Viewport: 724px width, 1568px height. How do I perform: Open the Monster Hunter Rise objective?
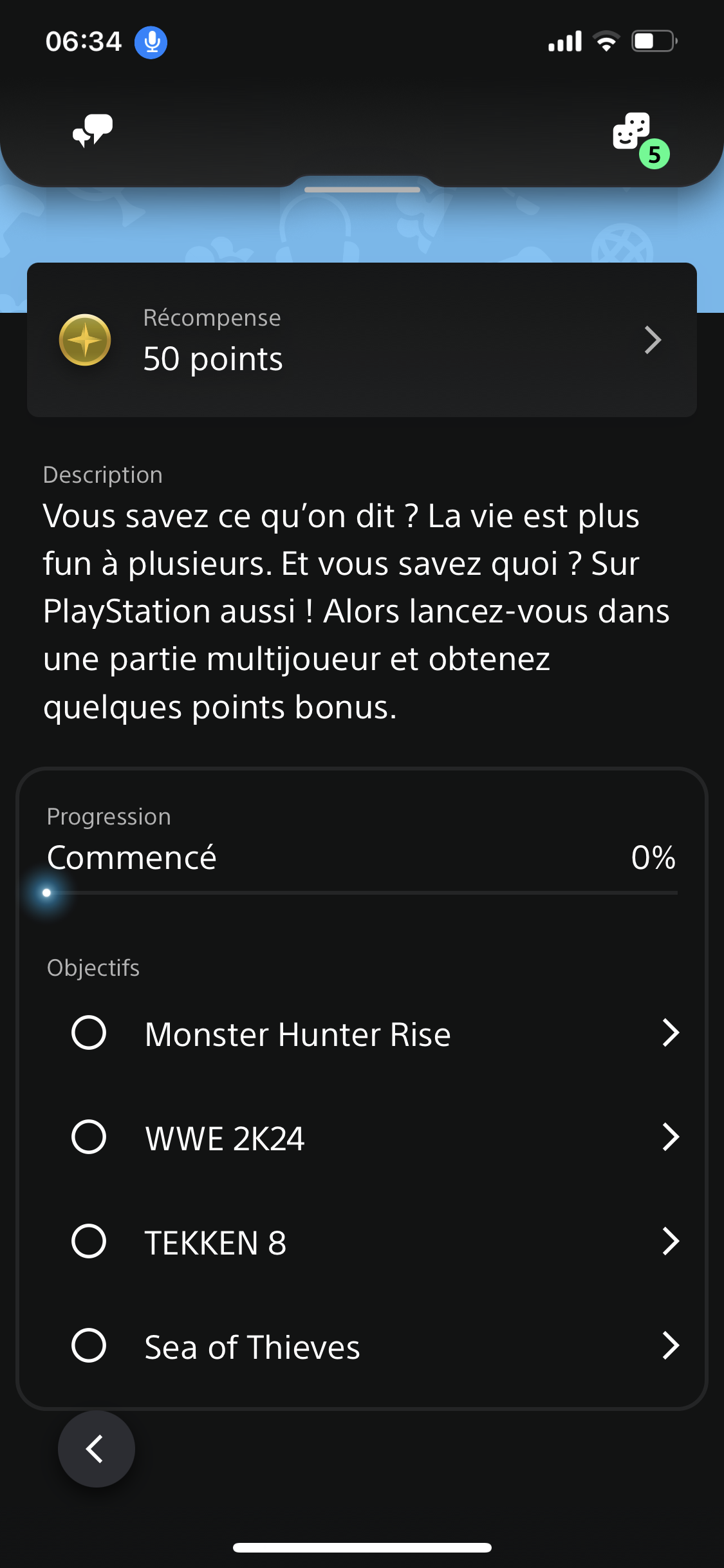pos(375,1034)
